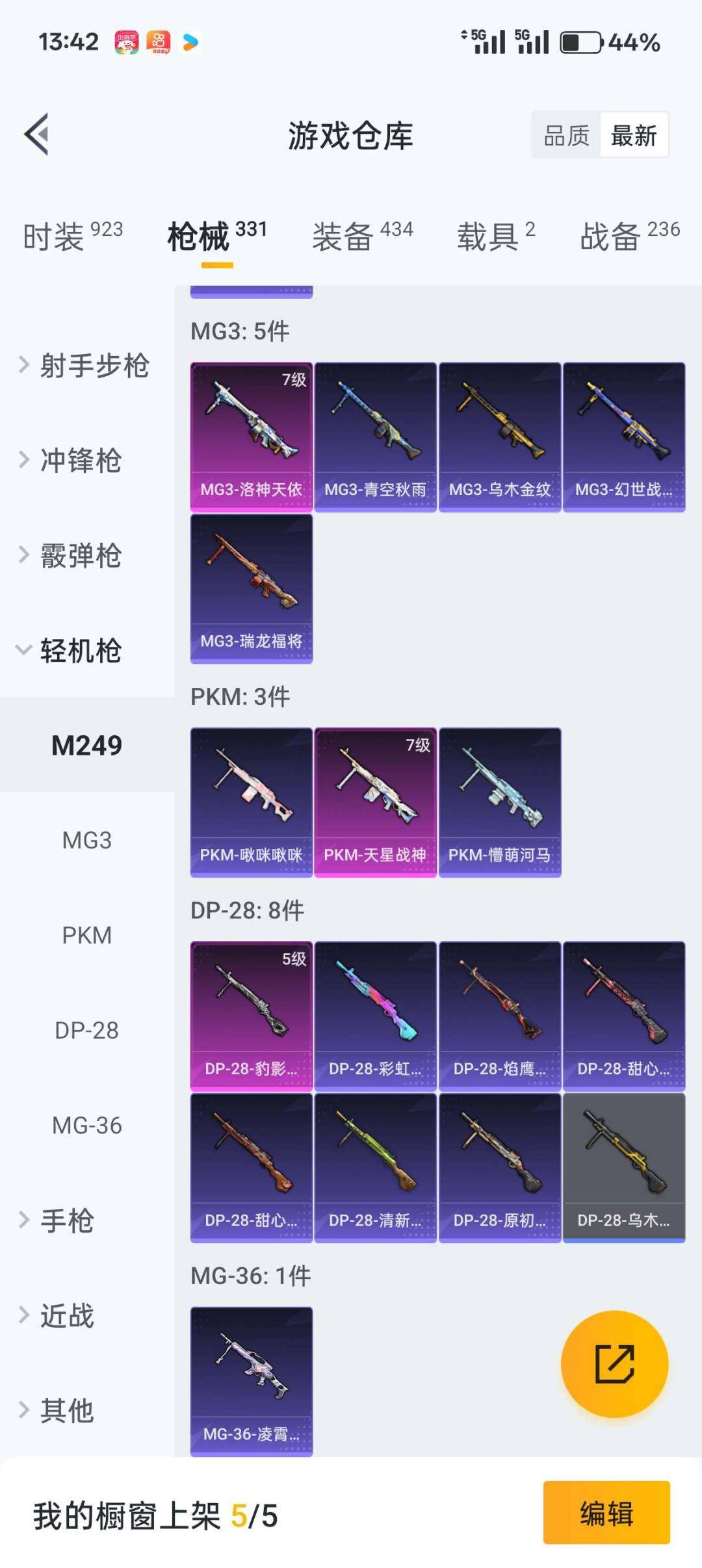The width and height of the screenshot is (702, 1568).
Task: Select the 最新 sort option
Action: point(634,135)
